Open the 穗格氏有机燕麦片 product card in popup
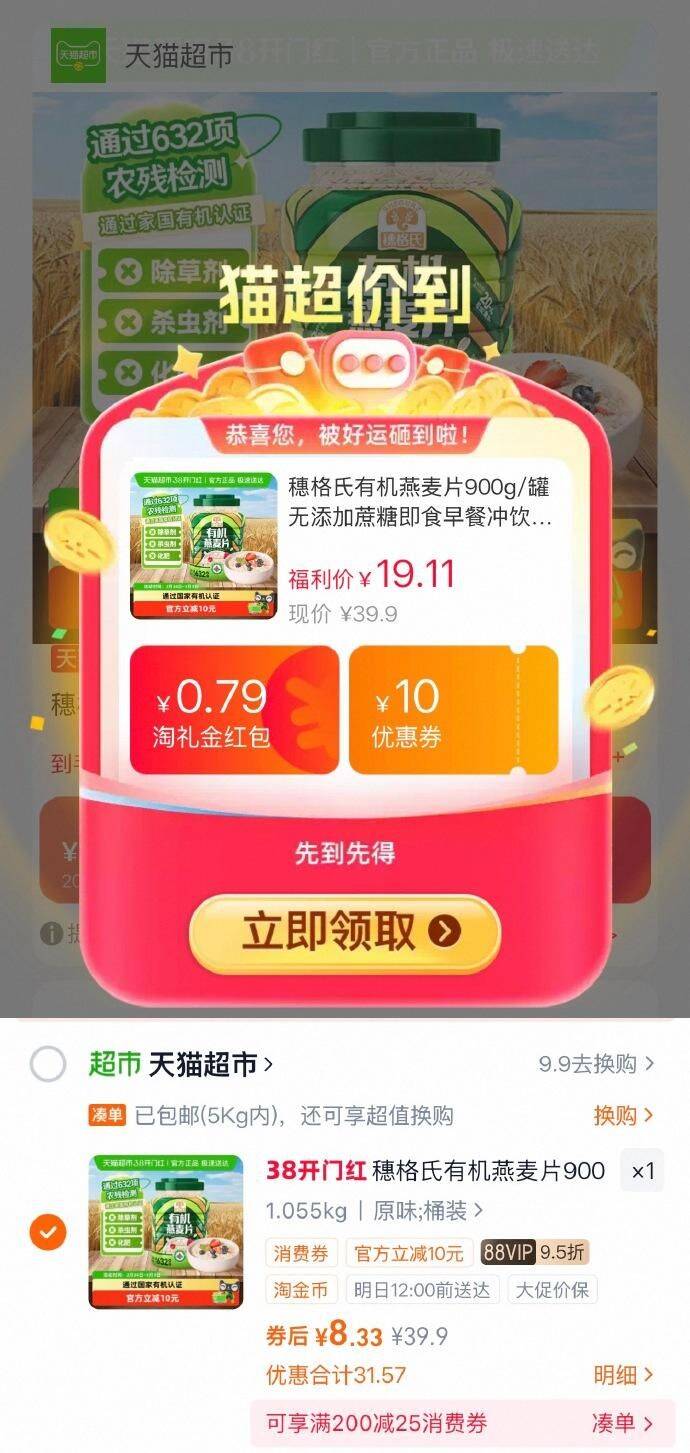690x1453 pixels. pyautogui.click(x=344, y=545)
